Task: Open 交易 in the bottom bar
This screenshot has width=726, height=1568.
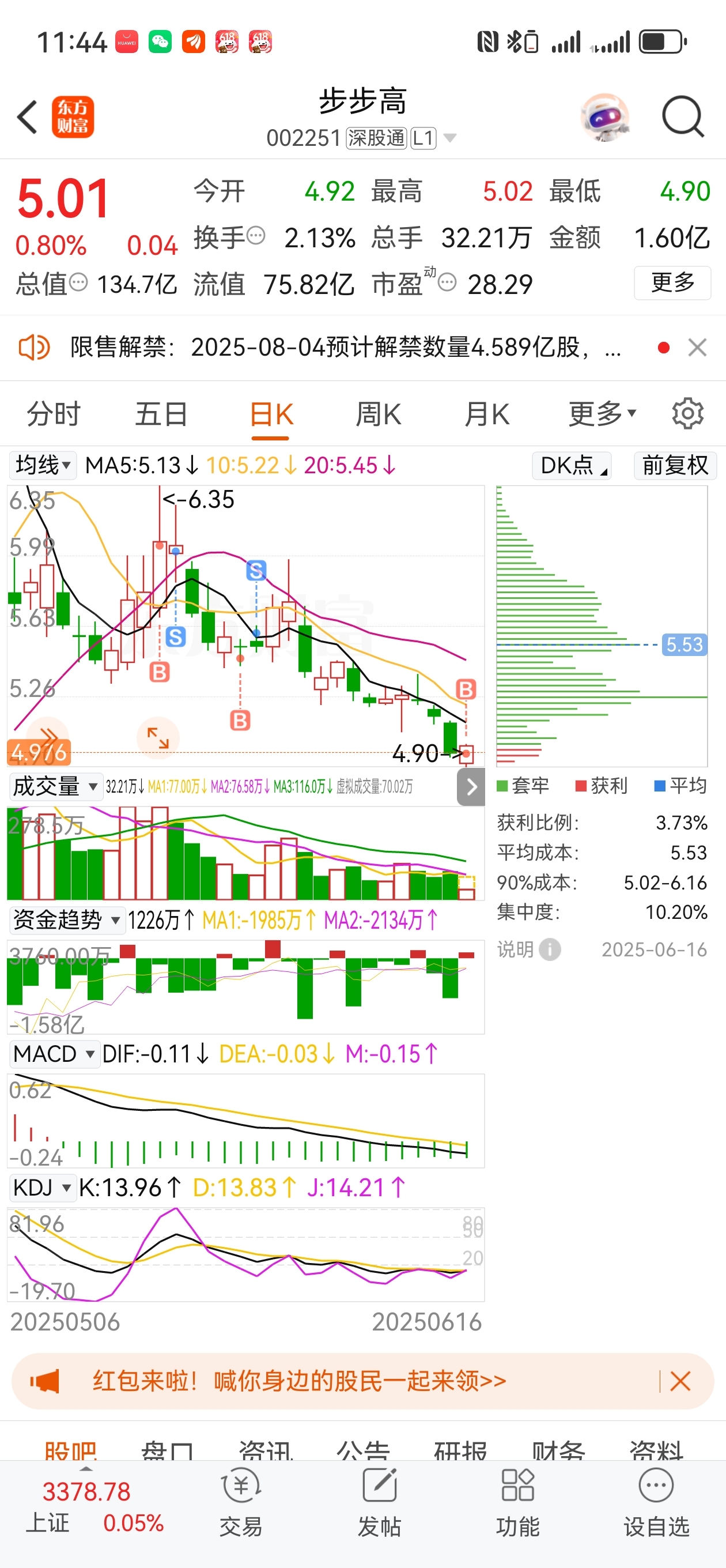Action: [x=241, y=1501]
